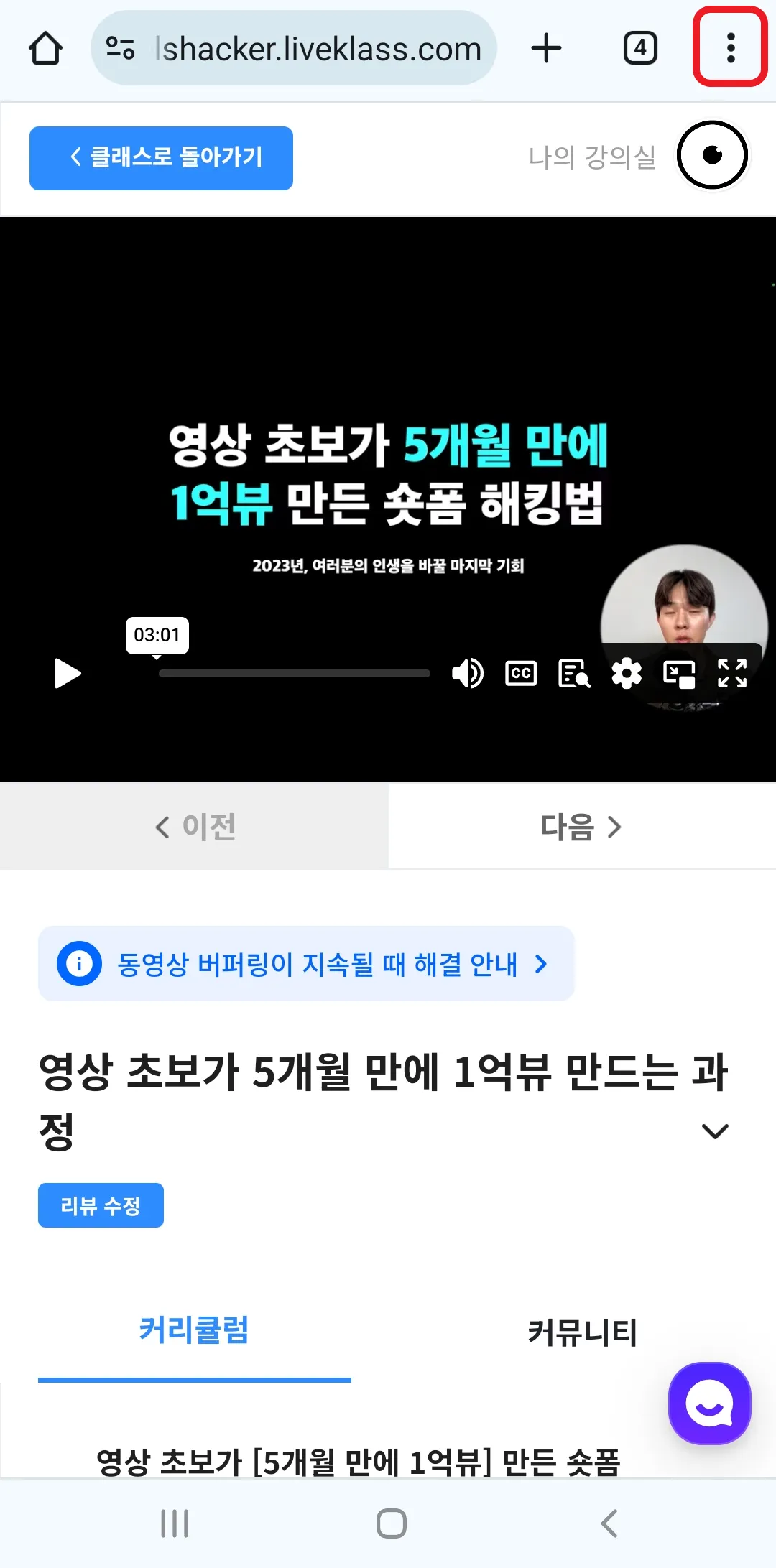Open a new browser tab
The width and height of the screenshot is (776, 1568).
coord(546,48)
